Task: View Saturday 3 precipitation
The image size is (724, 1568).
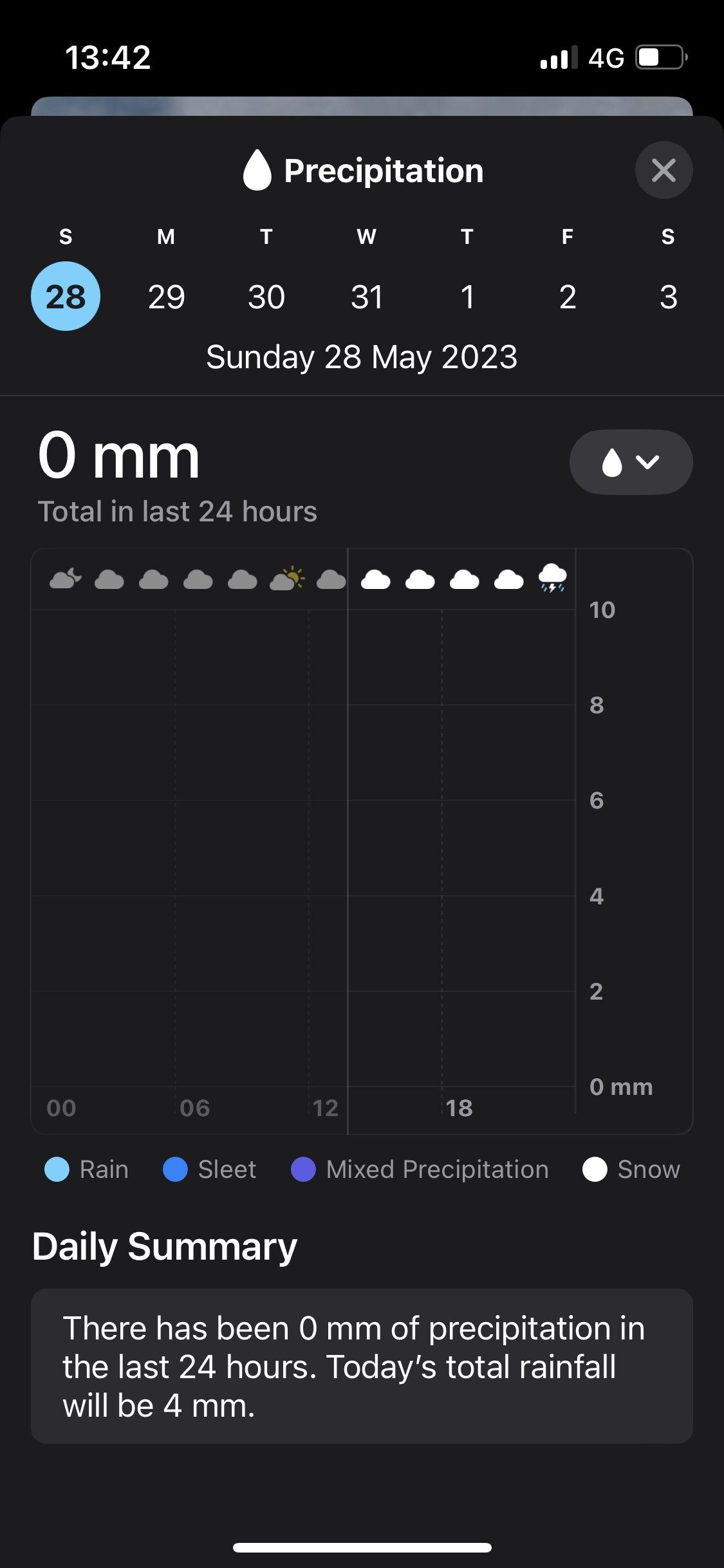Action: click(x=668, y=296)
